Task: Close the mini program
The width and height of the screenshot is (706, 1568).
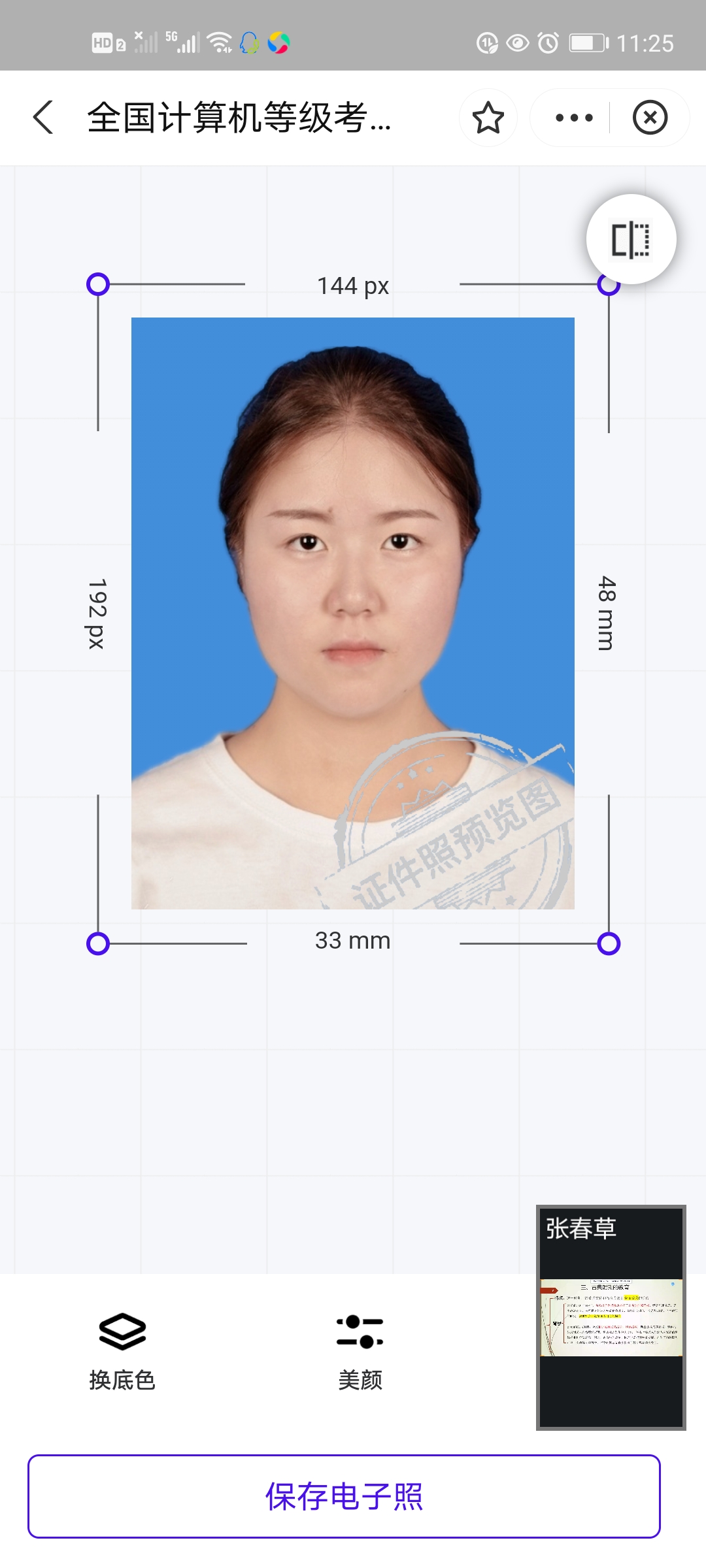Action: pyautogui.click(x=650, y=118)
